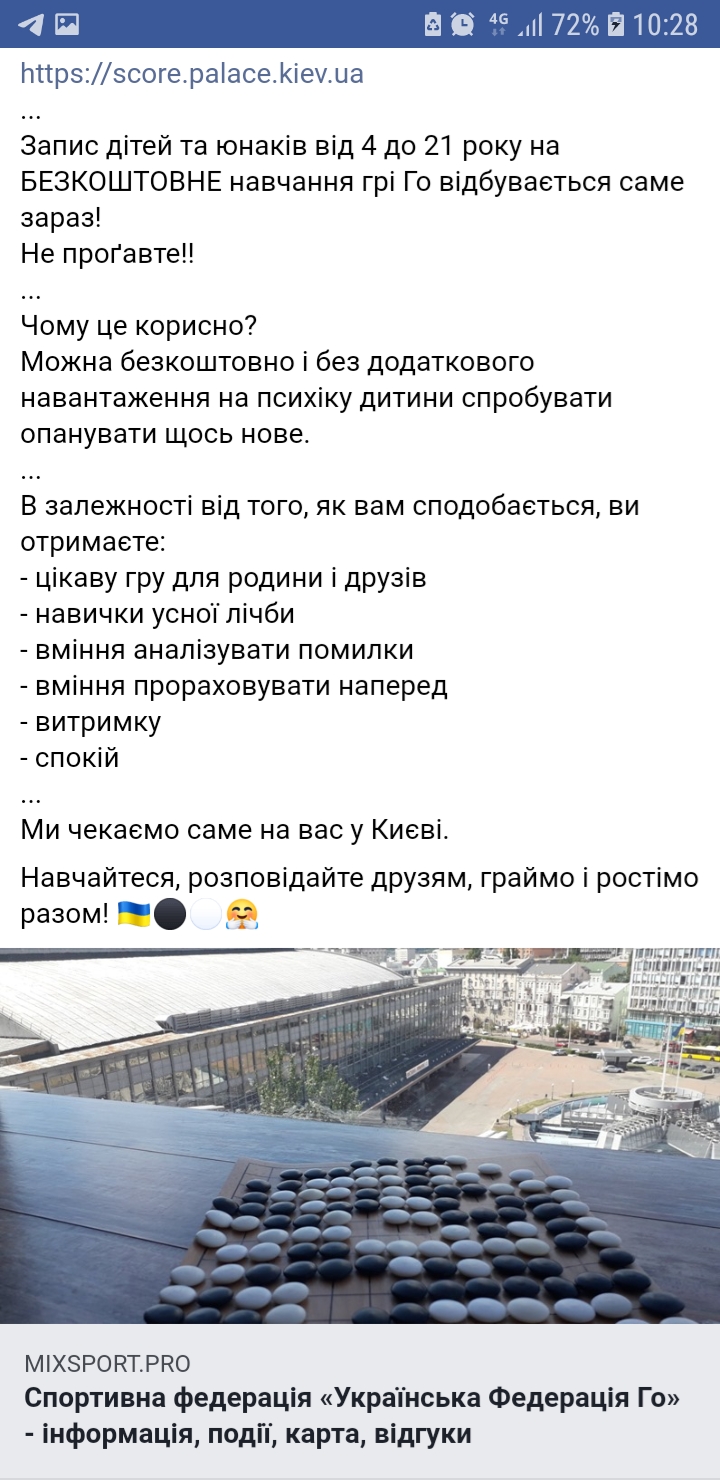This screenshot has width=720, height=1480.
Task: Open the Go board photo link preview
Action: 360,1135
